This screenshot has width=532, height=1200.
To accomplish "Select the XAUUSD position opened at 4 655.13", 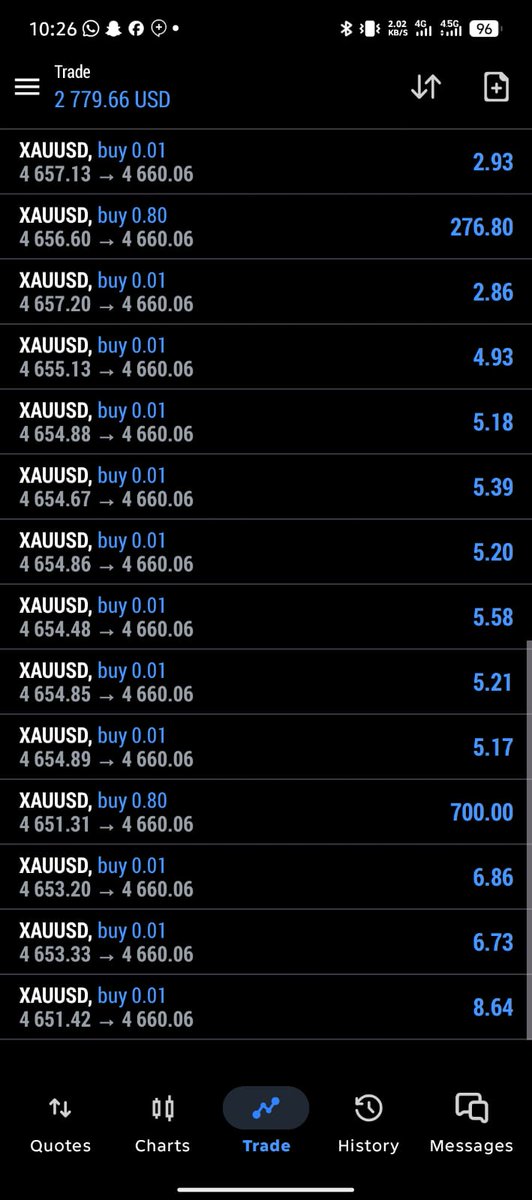I will coord(266,357).
